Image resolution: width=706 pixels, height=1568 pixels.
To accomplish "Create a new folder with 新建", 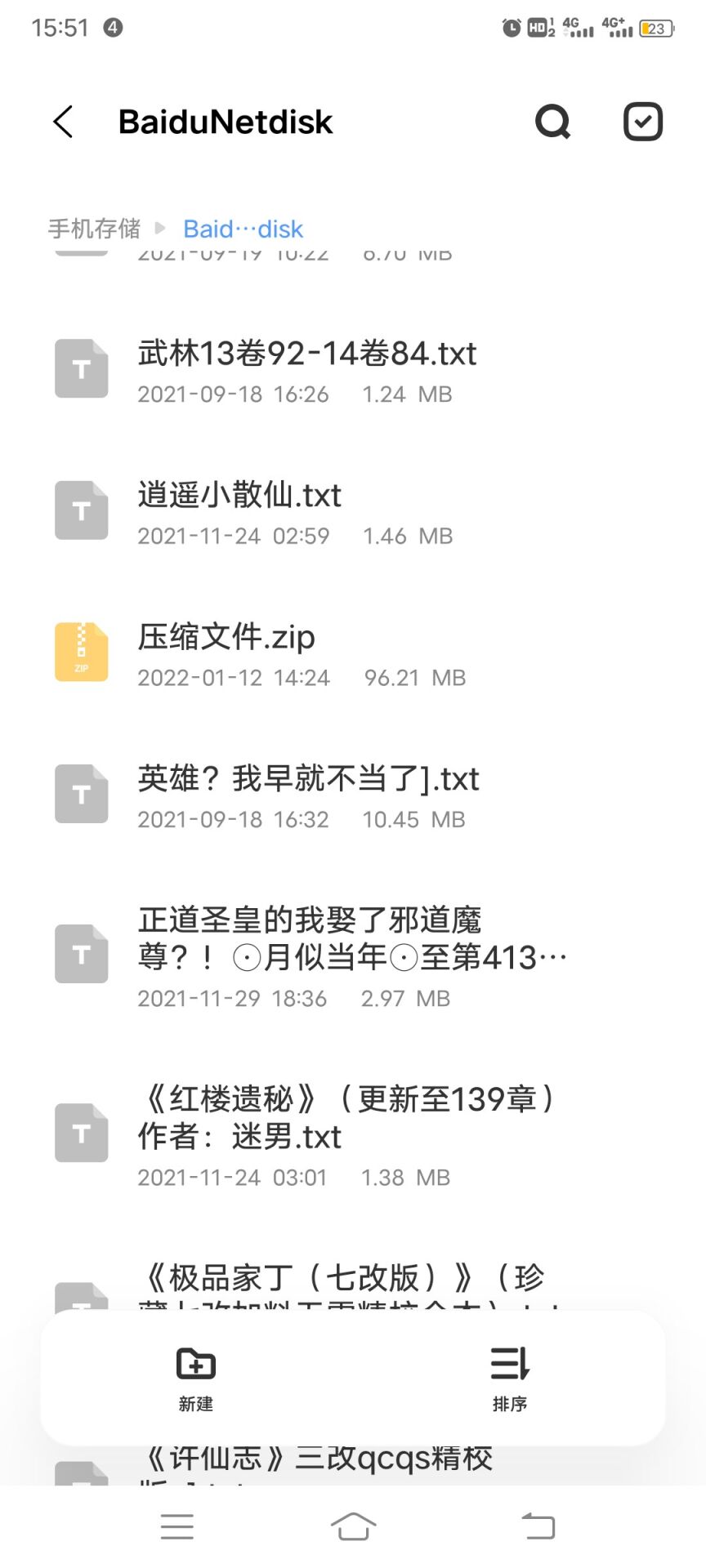I will pos(196,1378).
